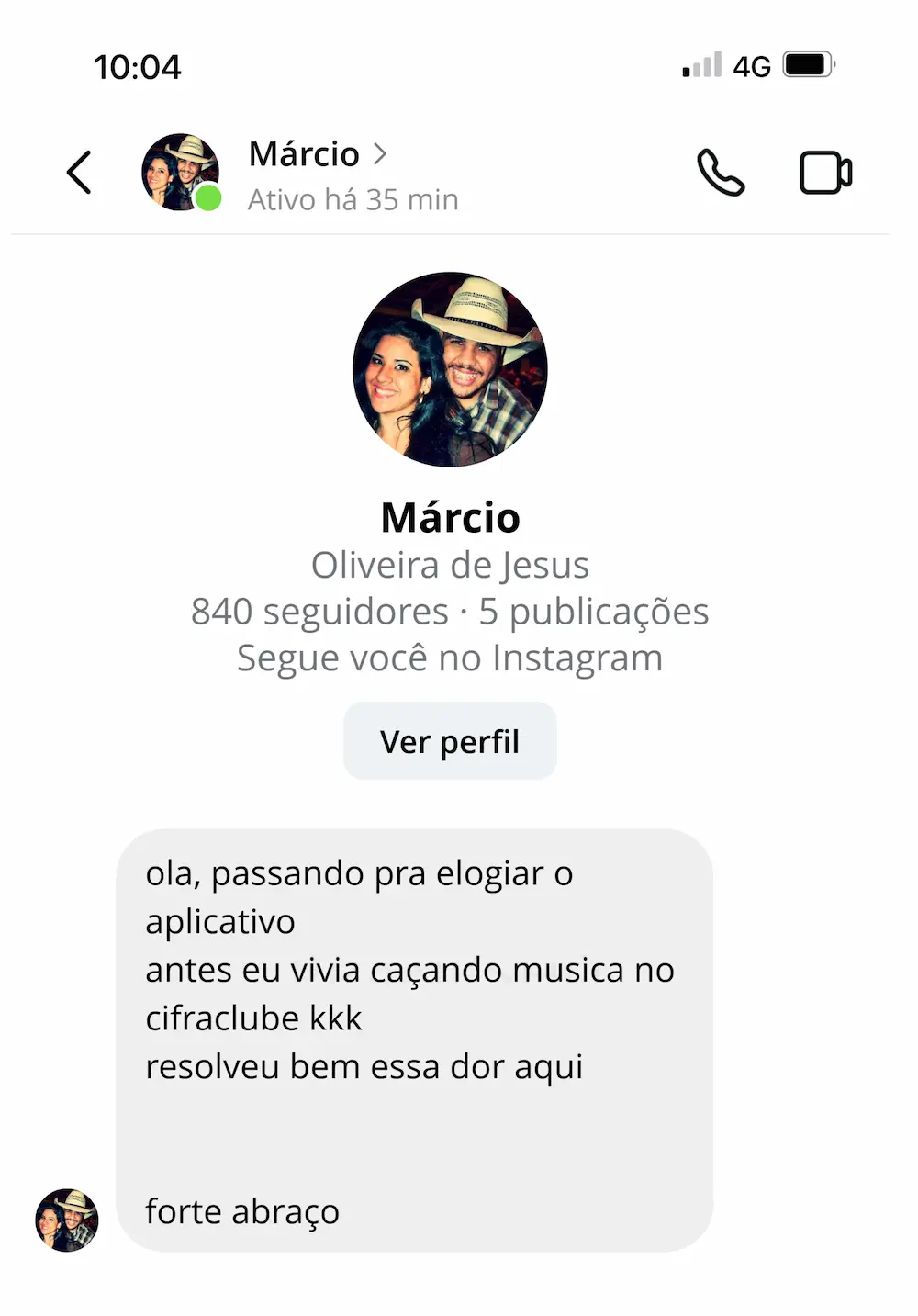Start a voice call with Márcio
This screenshot has height=1316, width=918.
tap(721, 173)
